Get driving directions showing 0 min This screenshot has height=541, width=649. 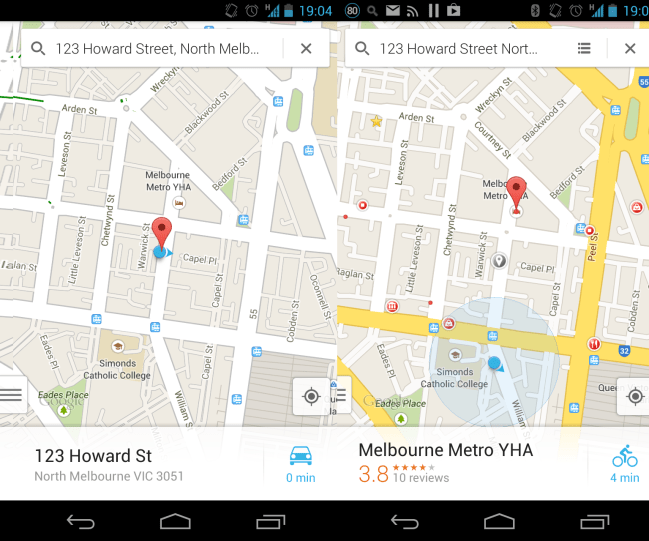tap(300, 464)
